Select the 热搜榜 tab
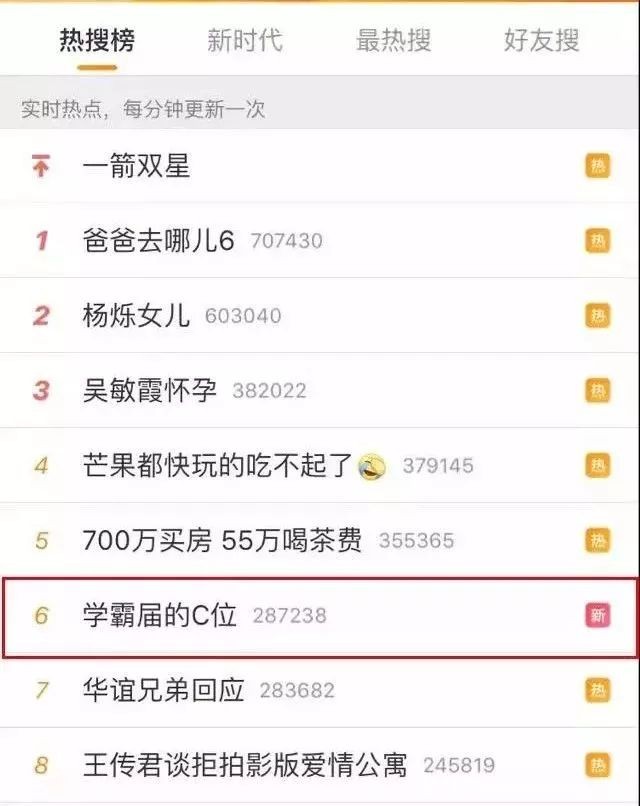Screen dimensions: 640x806 pos(97,41)
